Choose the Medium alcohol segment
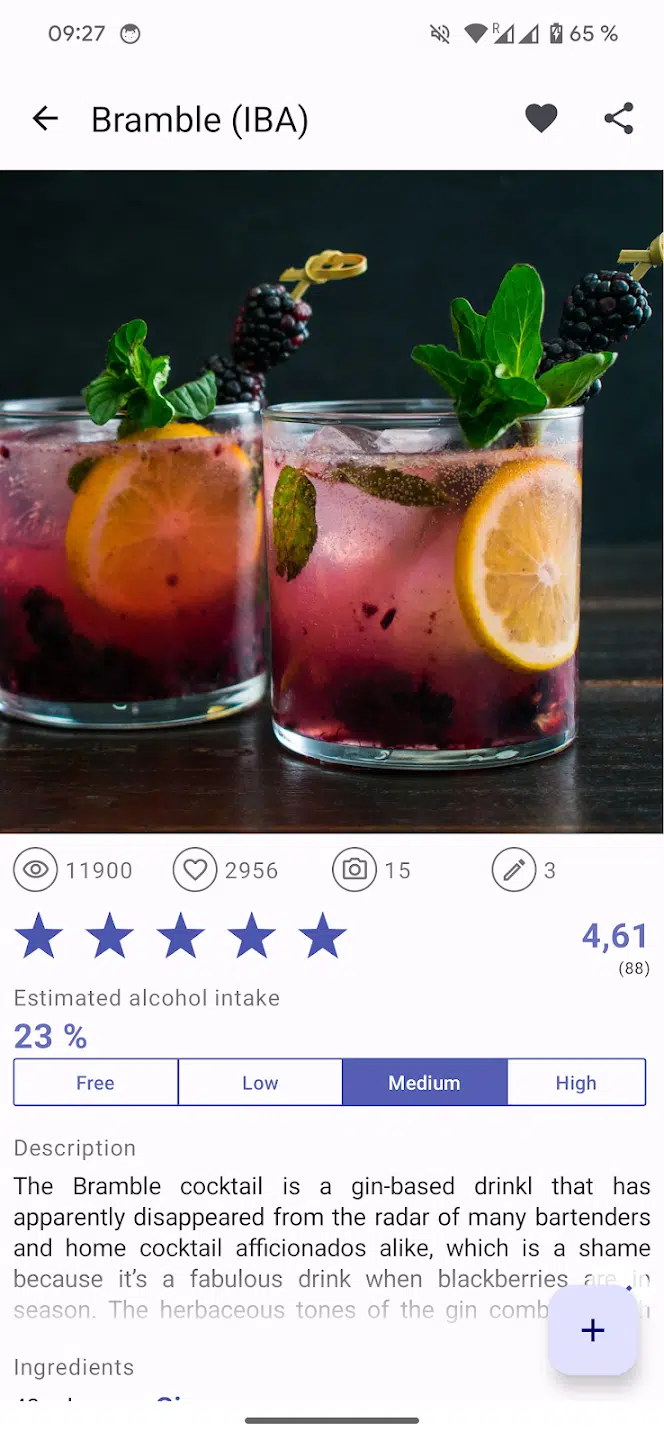664x1440 pixels. point(425,1083)
